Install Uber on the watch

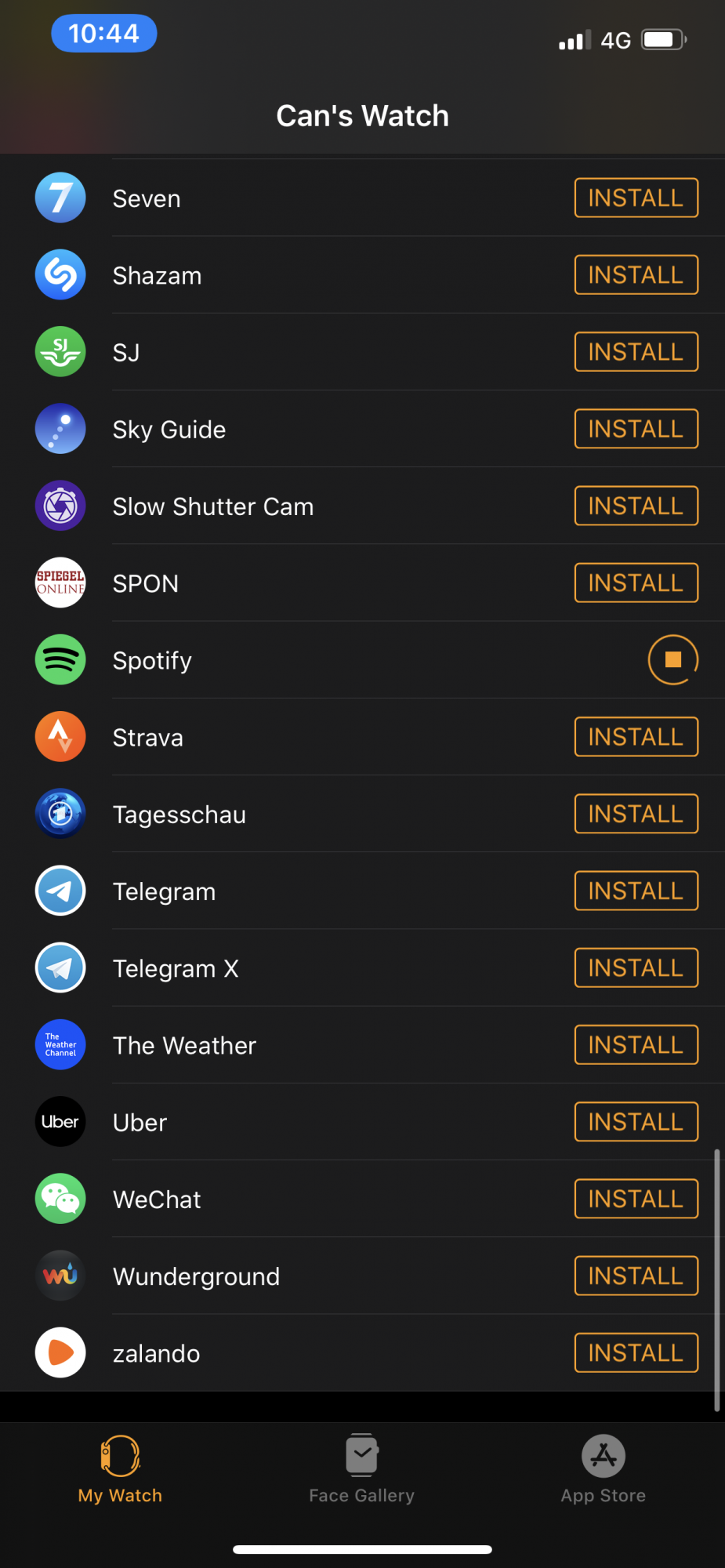click(636, 1122)
